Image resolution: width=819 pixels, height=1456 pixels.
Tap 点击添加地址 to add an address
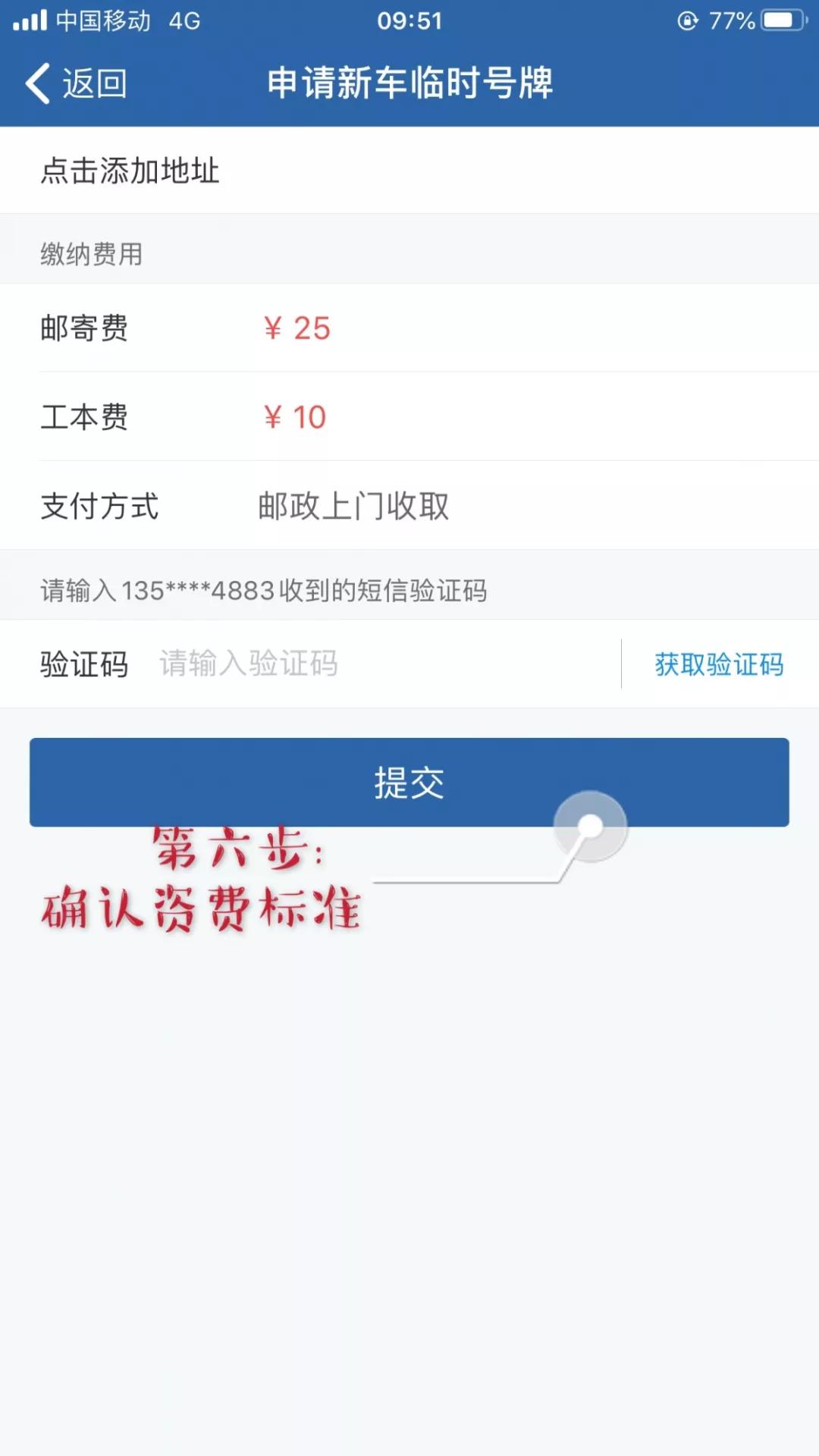pos(129,171)
